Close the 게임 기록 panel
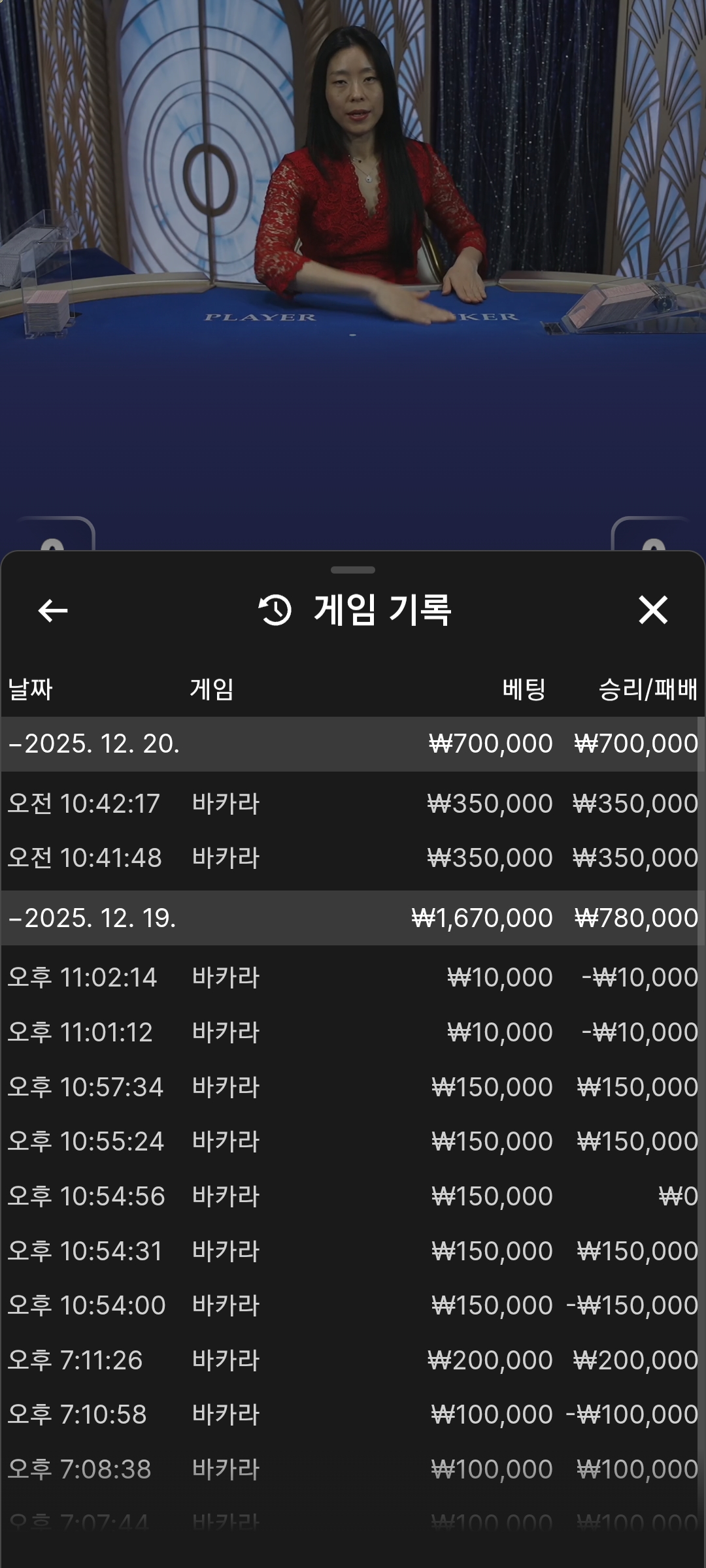The width and height of the screenshot is (706, 1568). 652,610
